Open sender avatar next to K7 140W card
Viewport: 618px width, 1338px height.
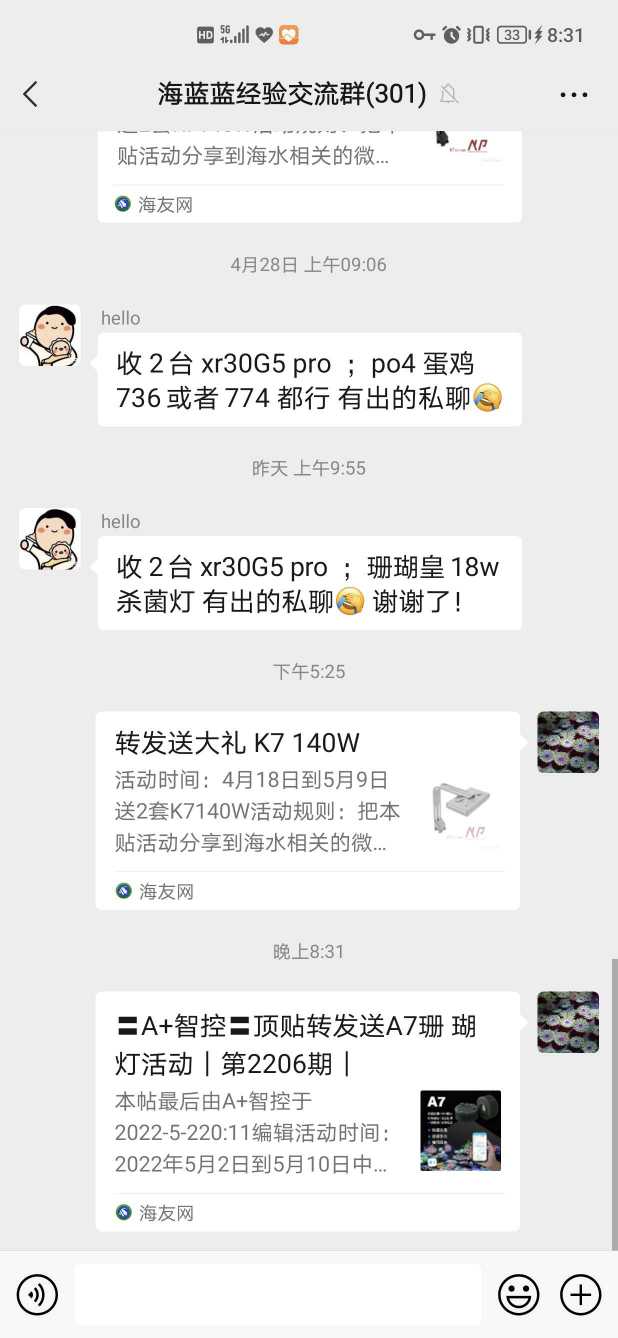[x=568, y=742]
